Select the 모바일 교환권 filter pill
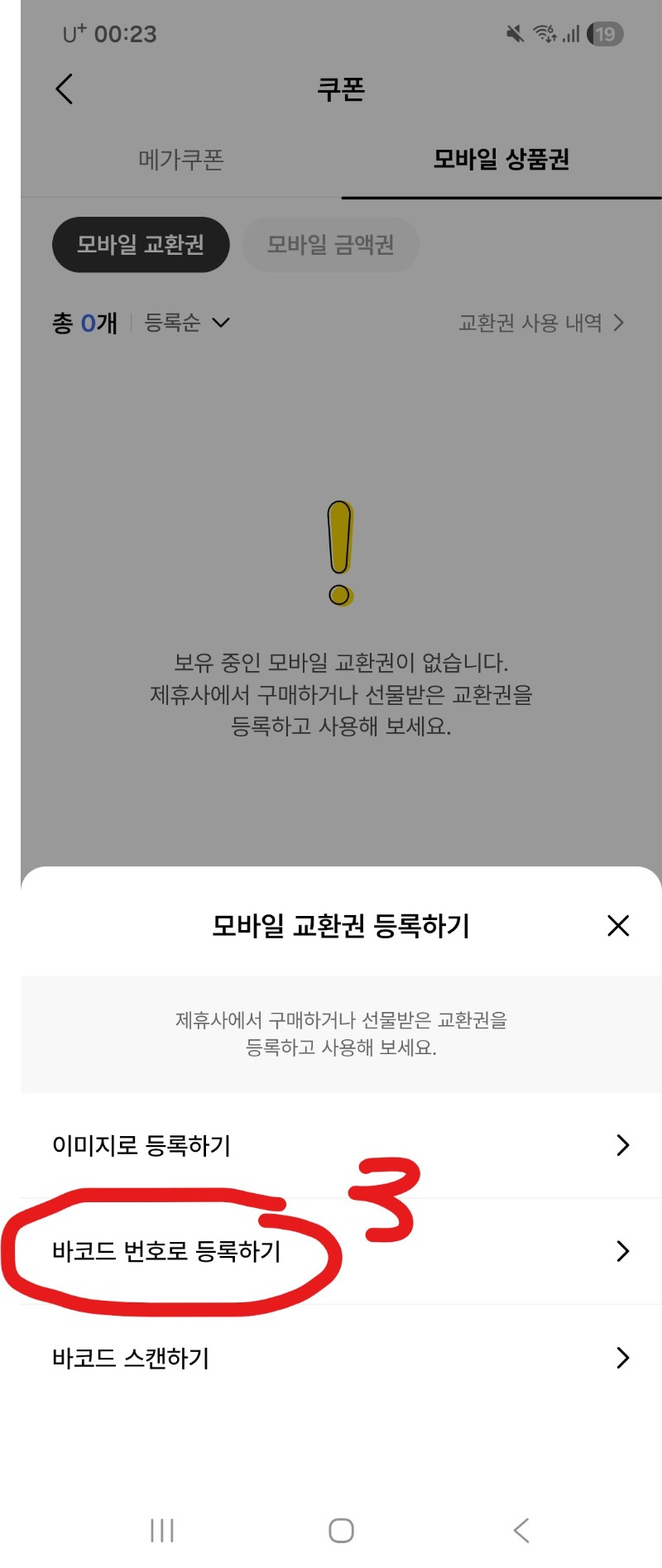This screenshot has height=1568, width=662. (141, 244)
